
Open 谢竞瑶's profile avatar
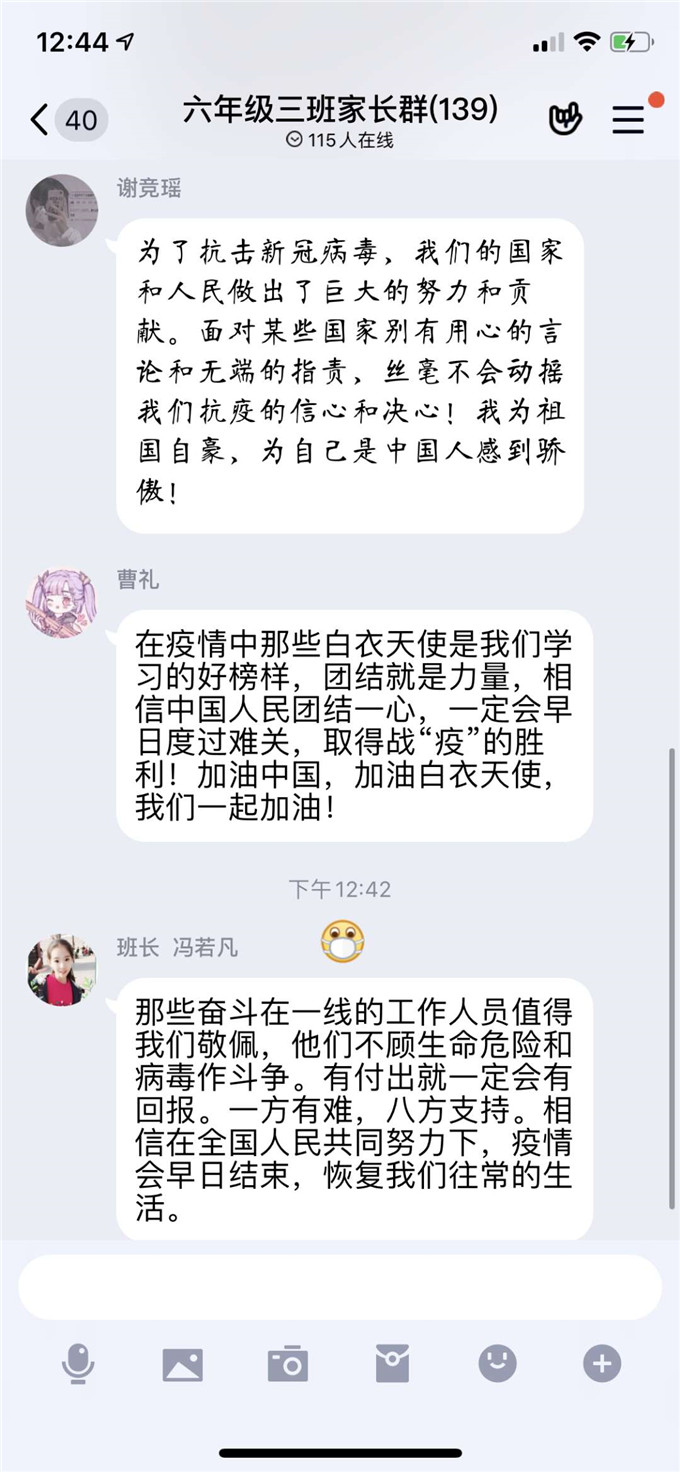coord(61,210)
